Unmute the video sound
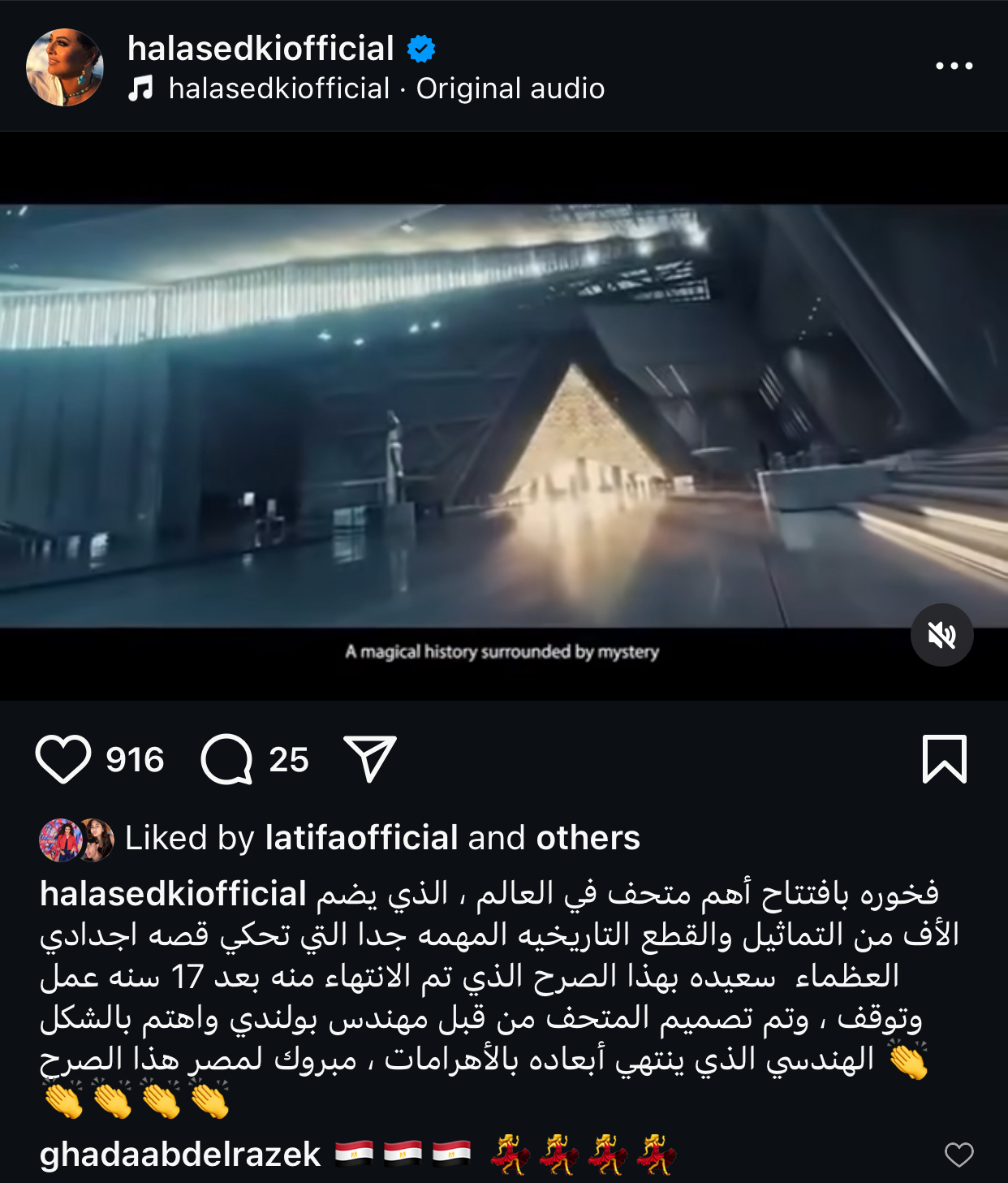1008x1183 pixels. click(941, 635)
